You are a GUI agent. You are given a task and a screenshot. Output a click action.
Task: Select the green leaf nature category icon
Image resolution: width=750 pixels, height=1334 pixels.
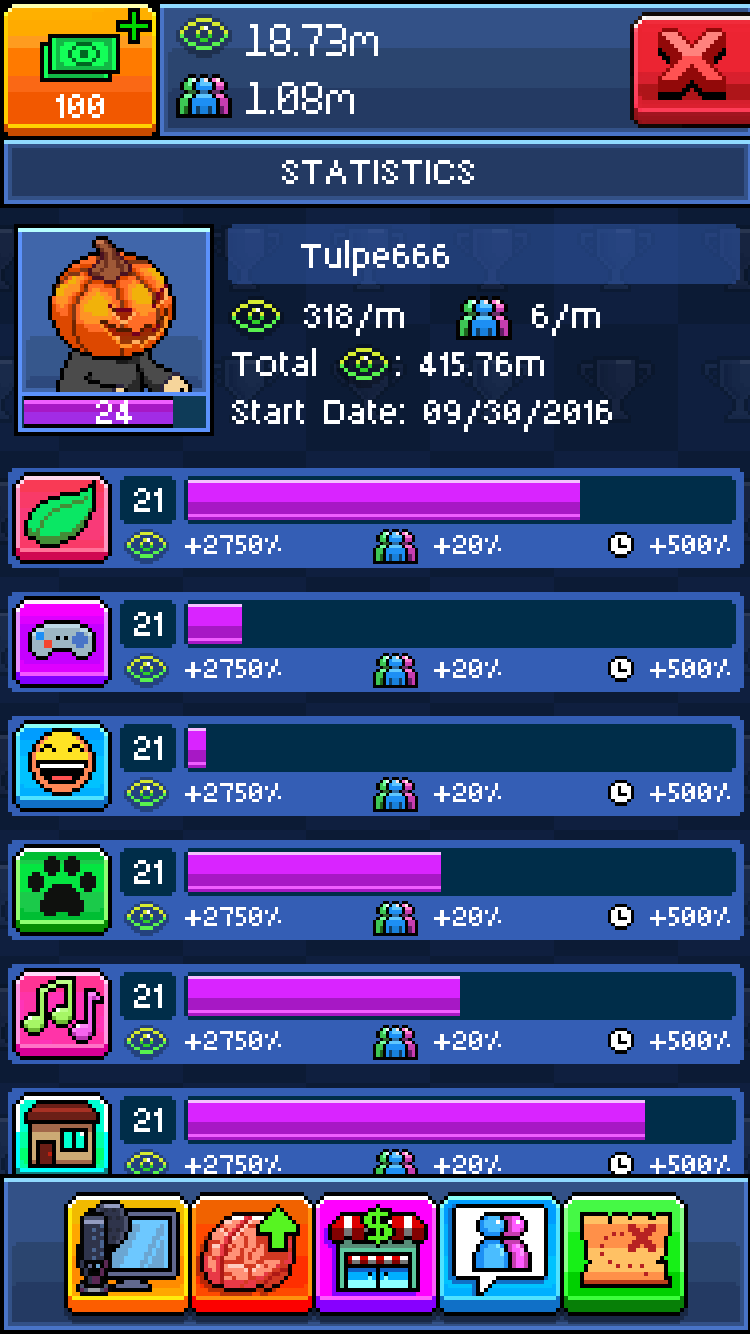click(62, 519)
